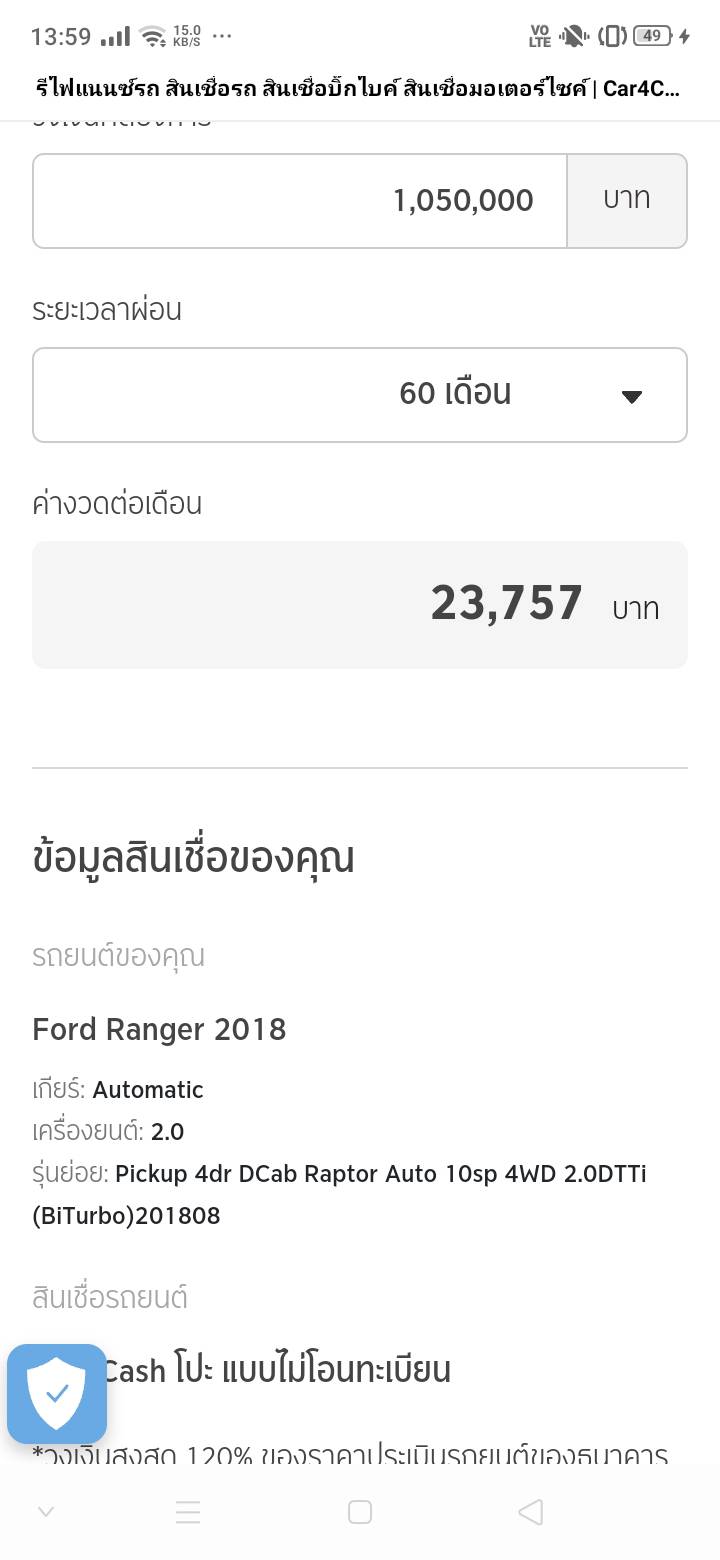
Task: Go back with the system back button
Action: (531, 1512)
